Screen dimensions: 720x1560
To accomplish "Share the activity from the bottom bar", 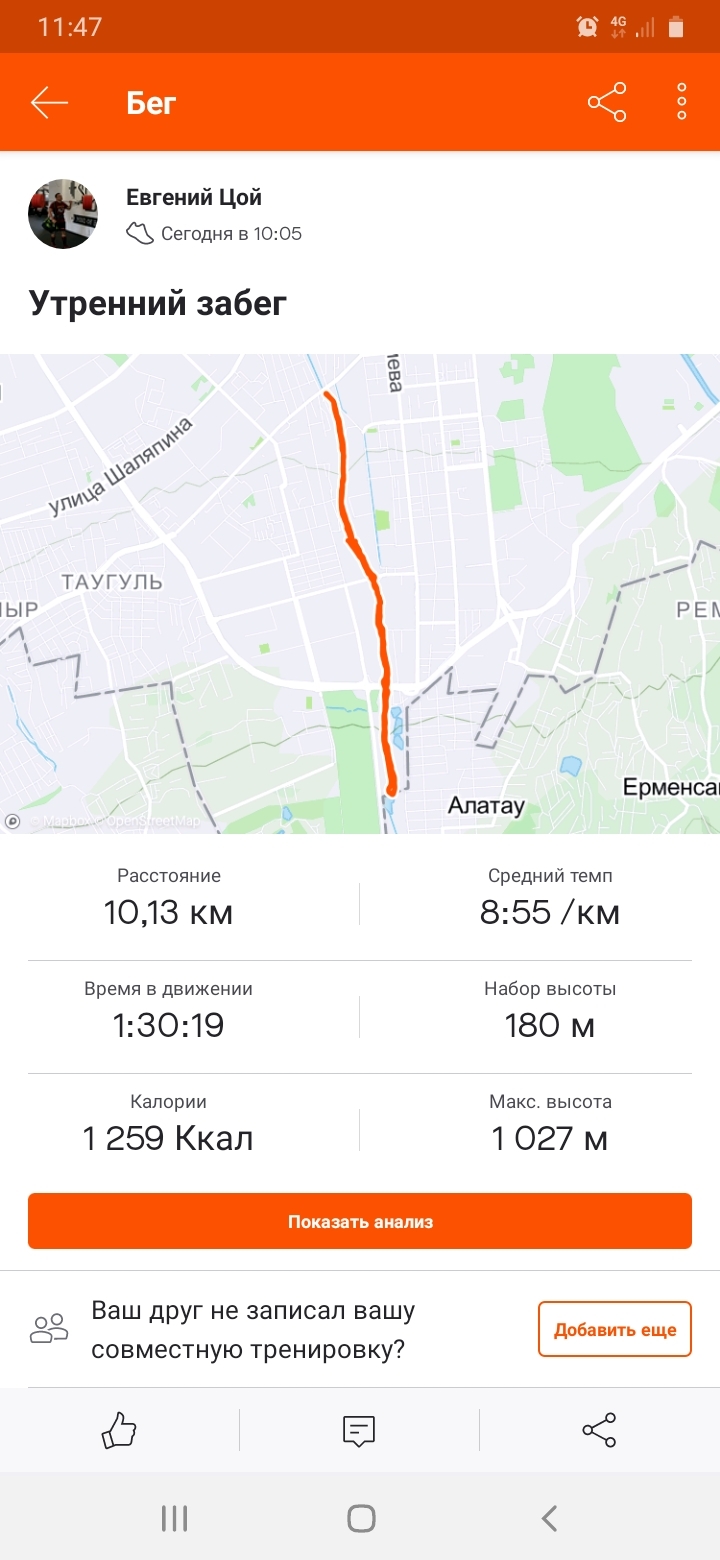I will 599,1430.
